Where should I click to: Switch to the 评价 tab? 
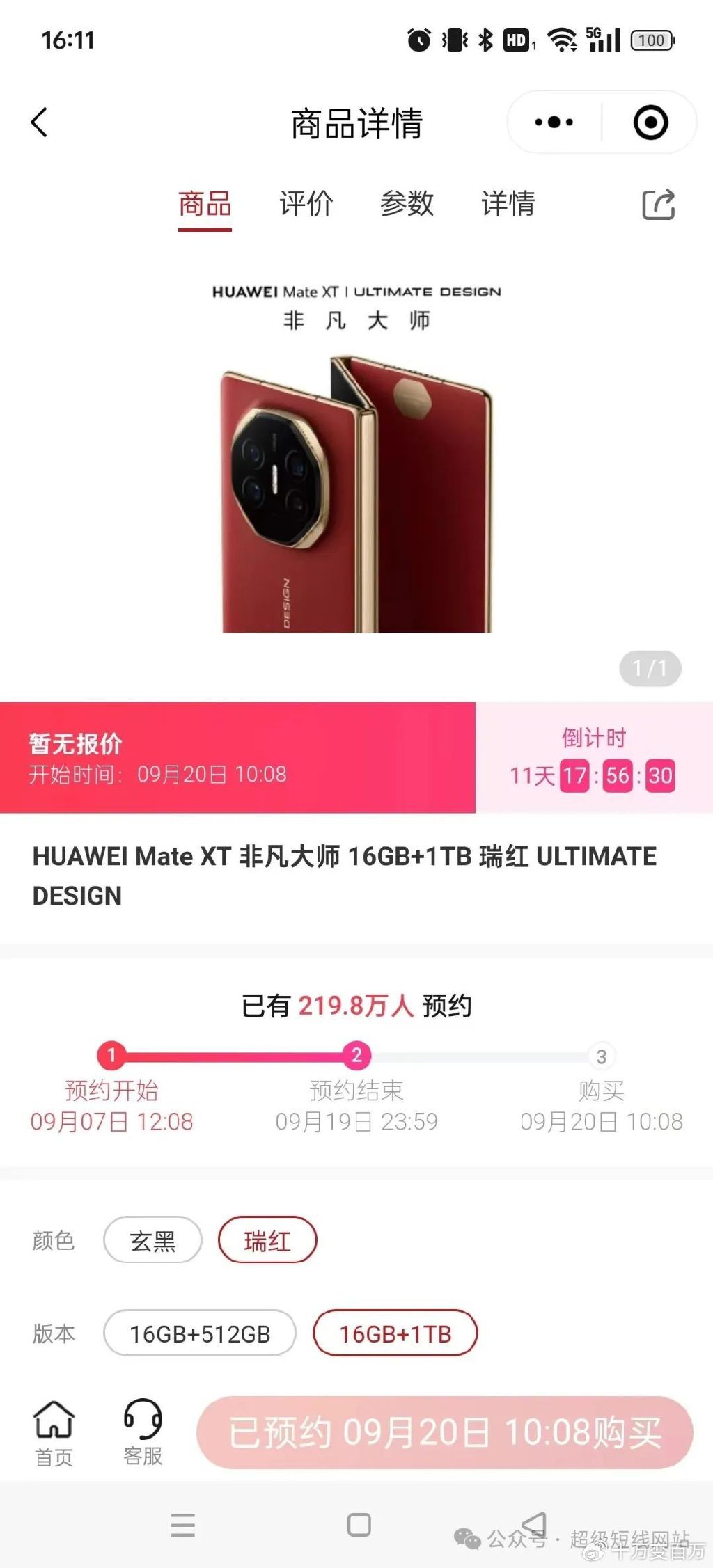click(x=306, y=204)
